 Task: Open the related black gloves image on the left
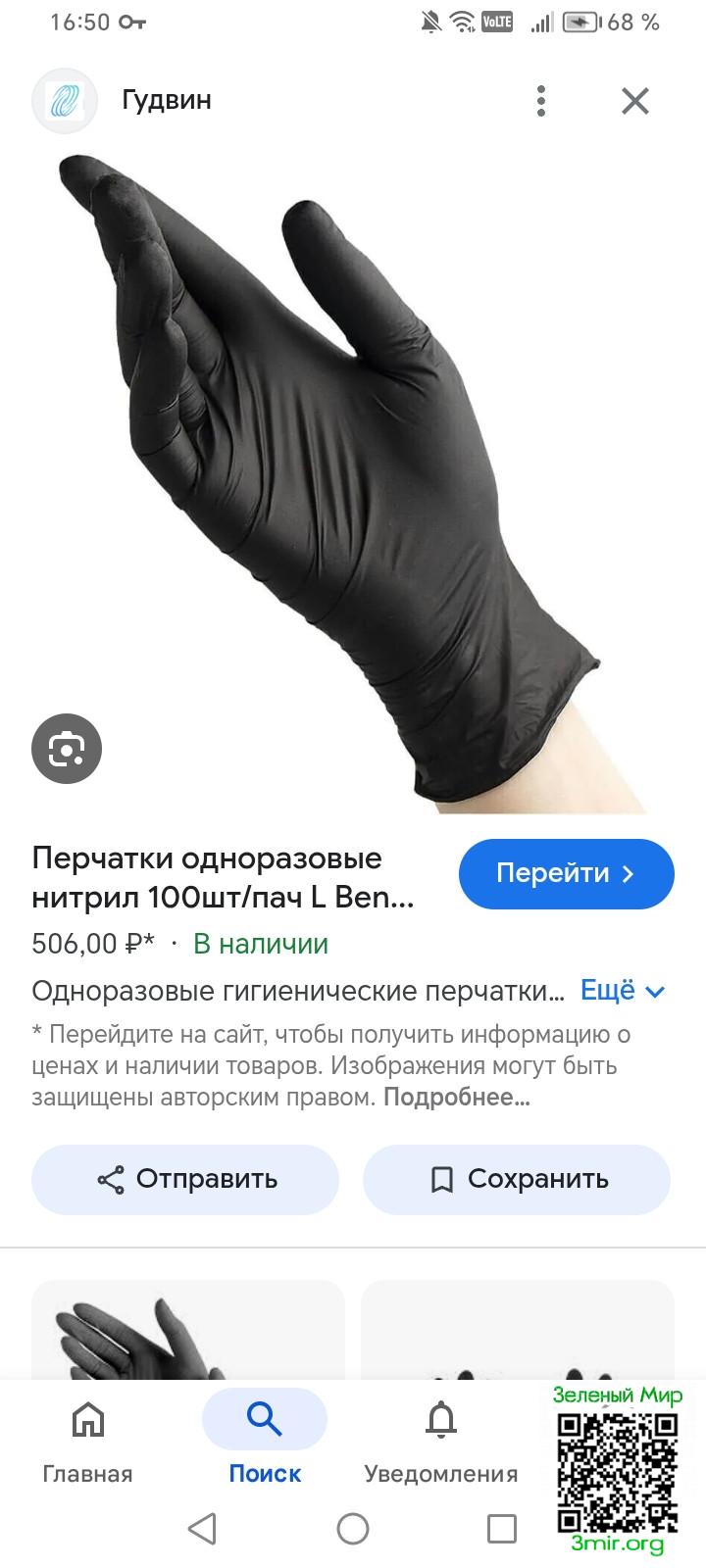coord(187,1333)
